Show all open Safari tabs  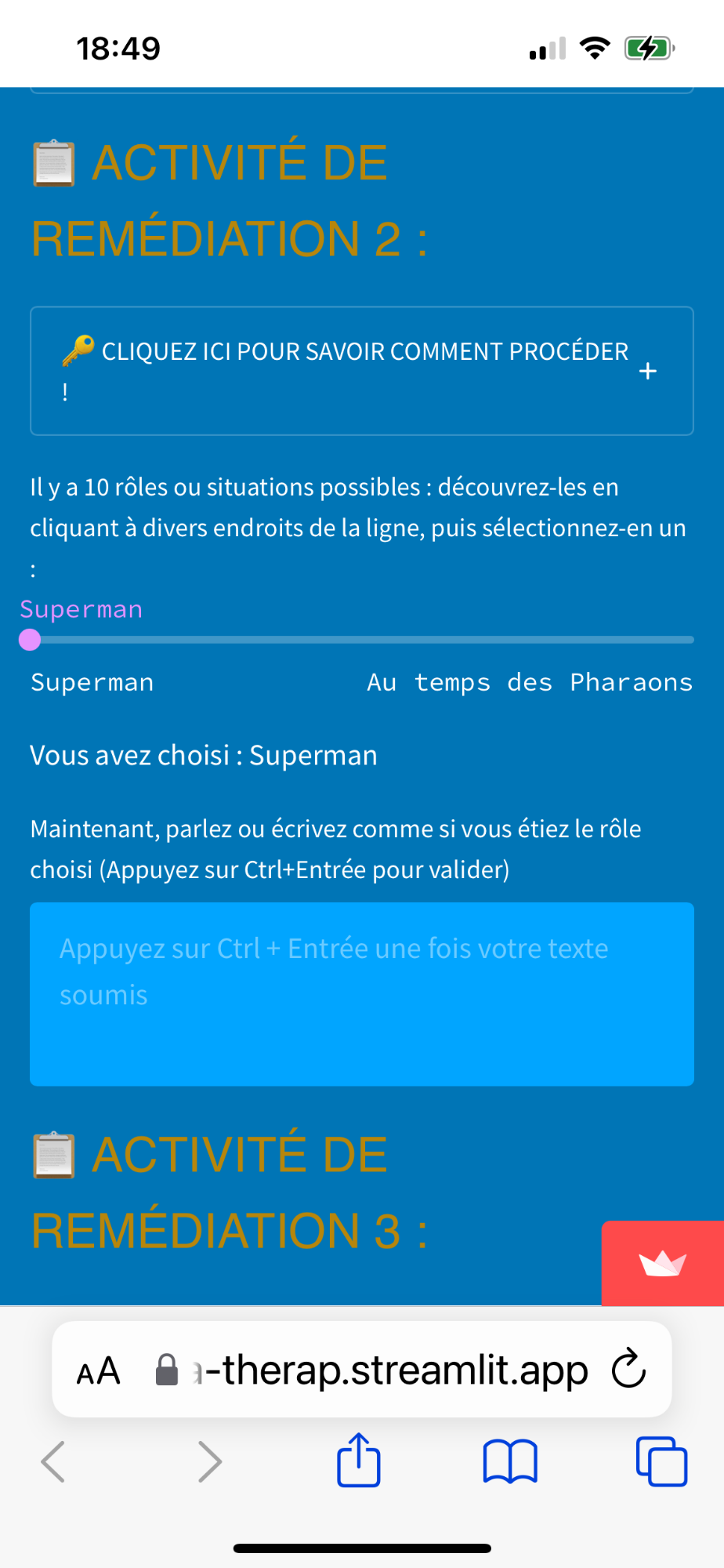(661, 1461)
